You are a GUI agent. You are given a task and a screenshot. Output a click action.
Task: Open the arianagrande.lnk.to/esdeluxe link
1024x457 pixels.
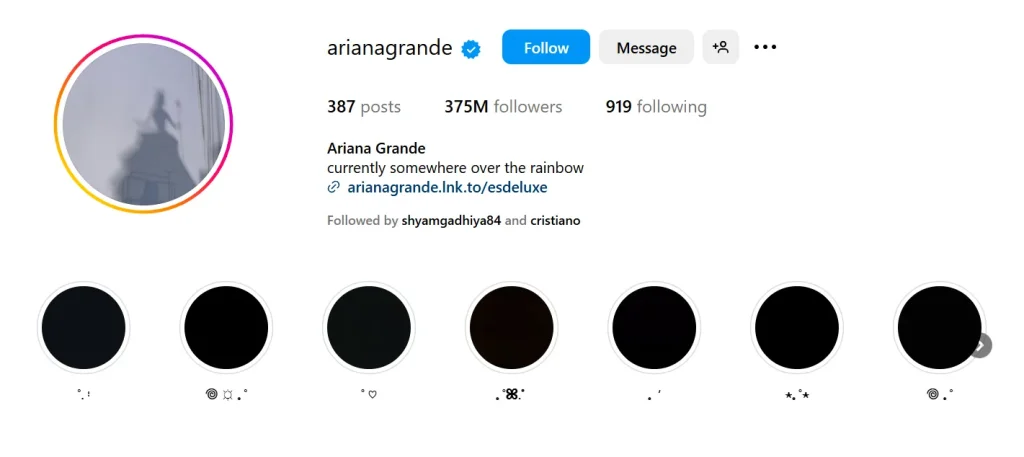click(x=447, y=187)
